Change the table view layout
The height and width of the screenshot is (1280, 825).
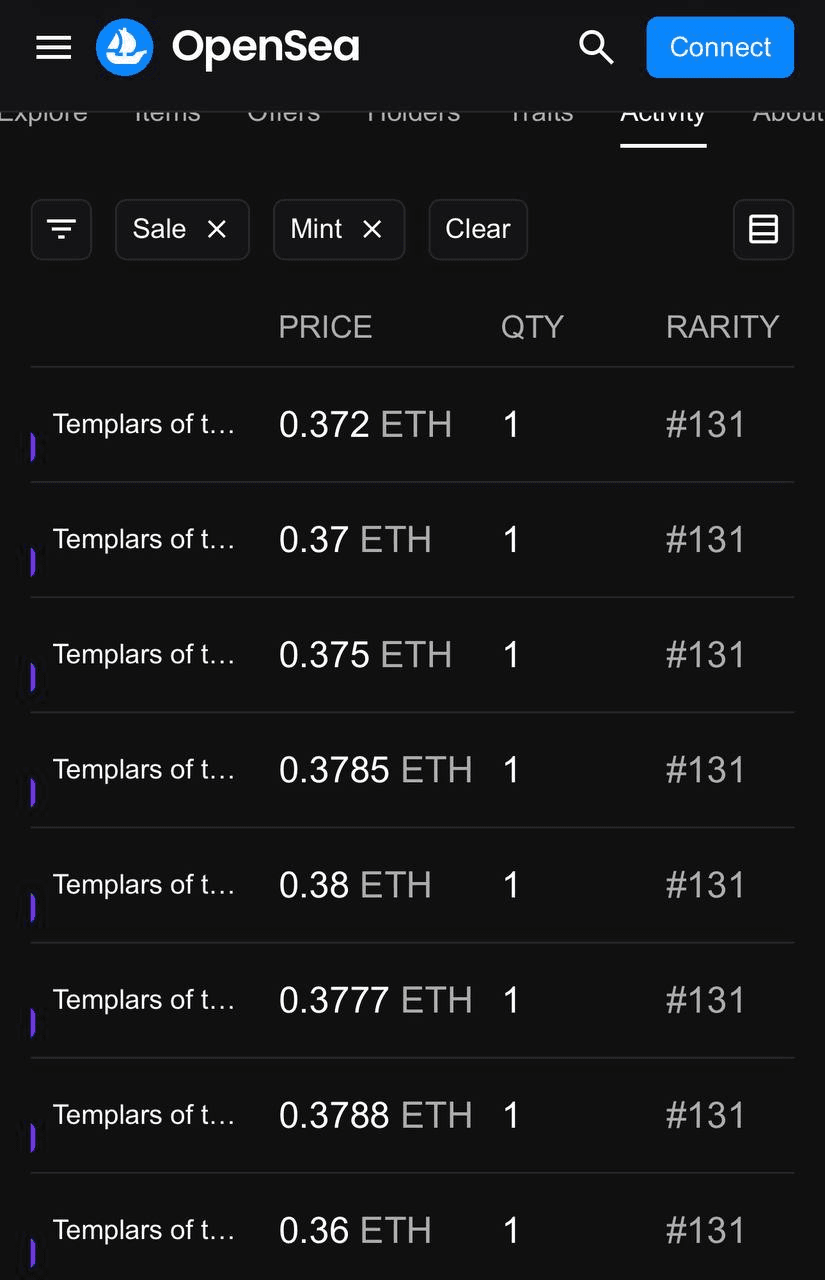(x=763, y=229)
